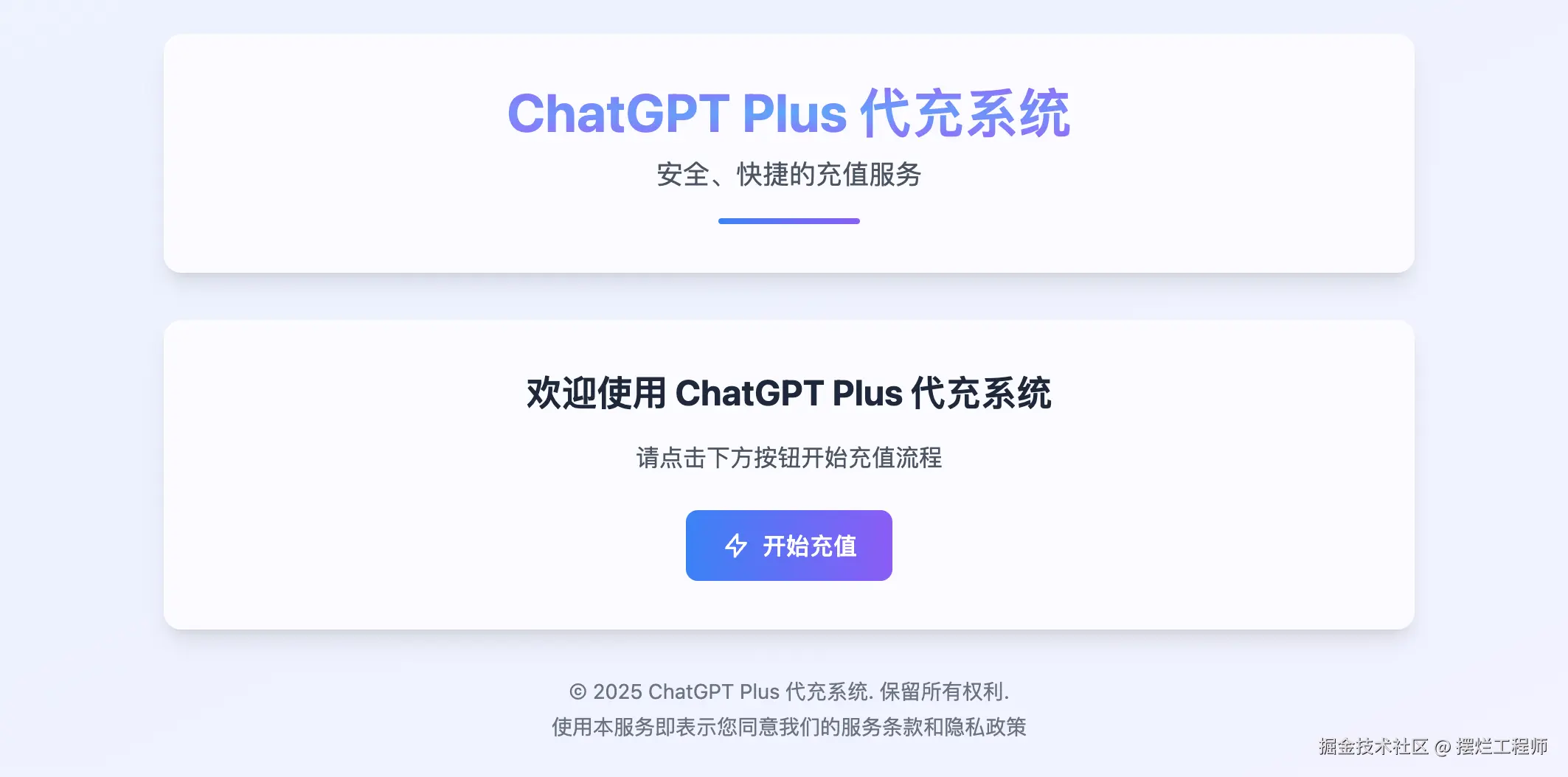Tap the 开始充值 button
Viewport: 1568px width, 777px height.
click(788, 546)
